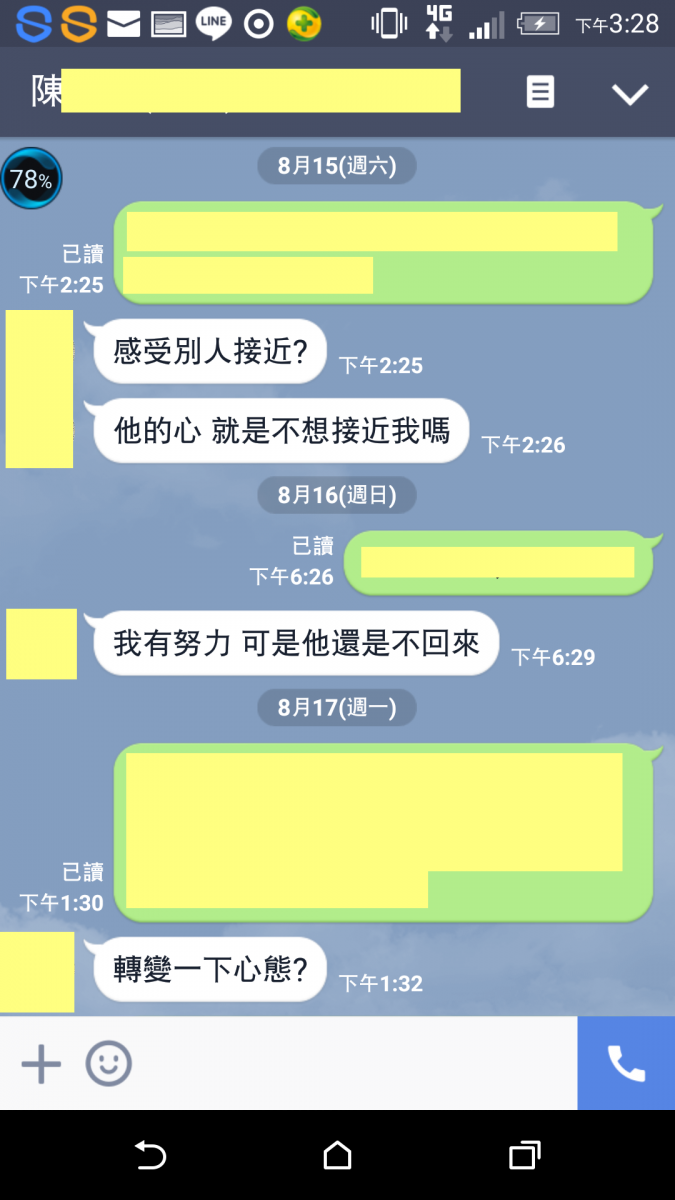Open the emoji sticker picker
675x1200 pixels.
[x=108, y=1063]
